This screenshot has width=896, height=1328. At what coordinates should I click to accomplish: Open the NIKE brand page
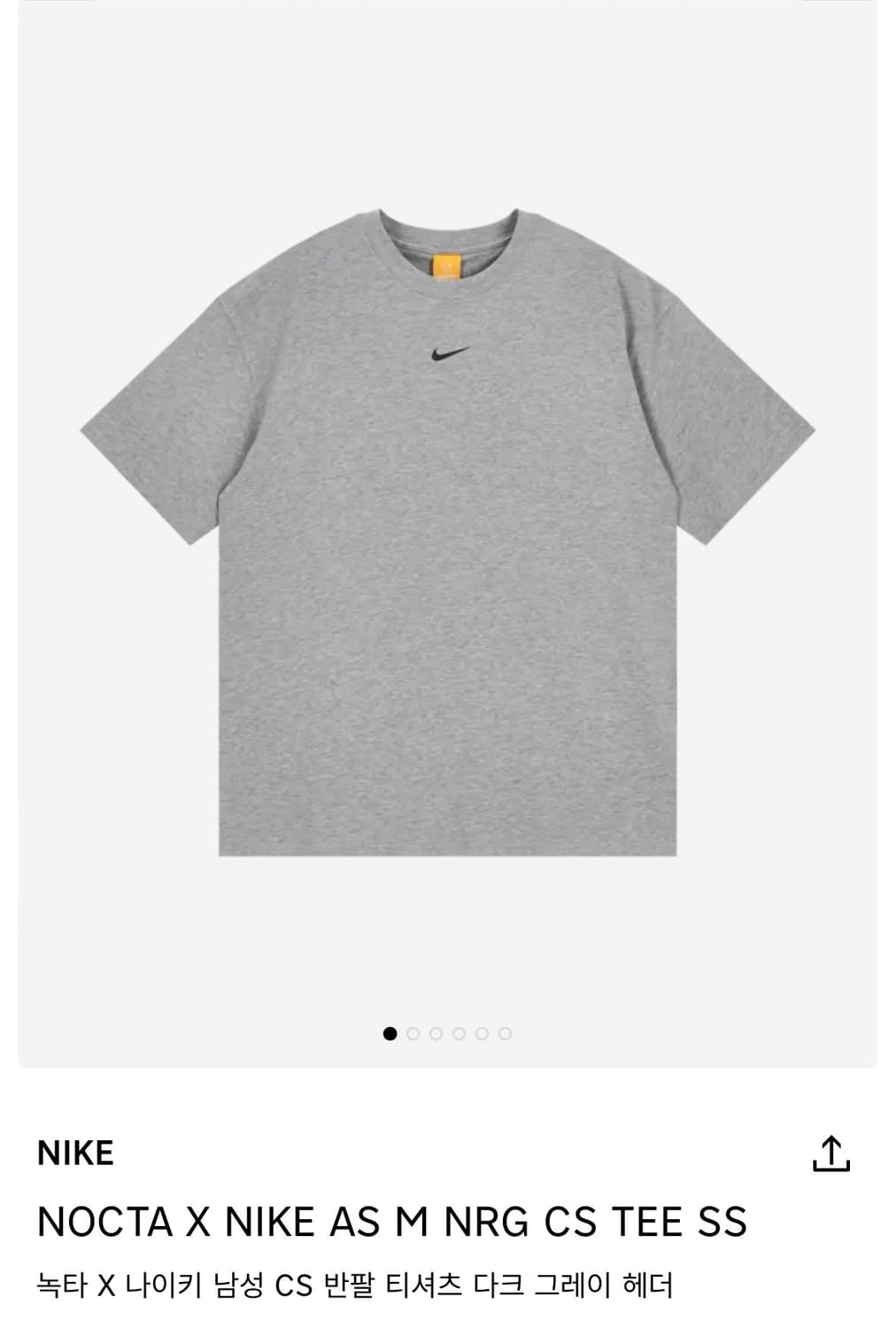pyautogui.click(x=76, y=1154)
